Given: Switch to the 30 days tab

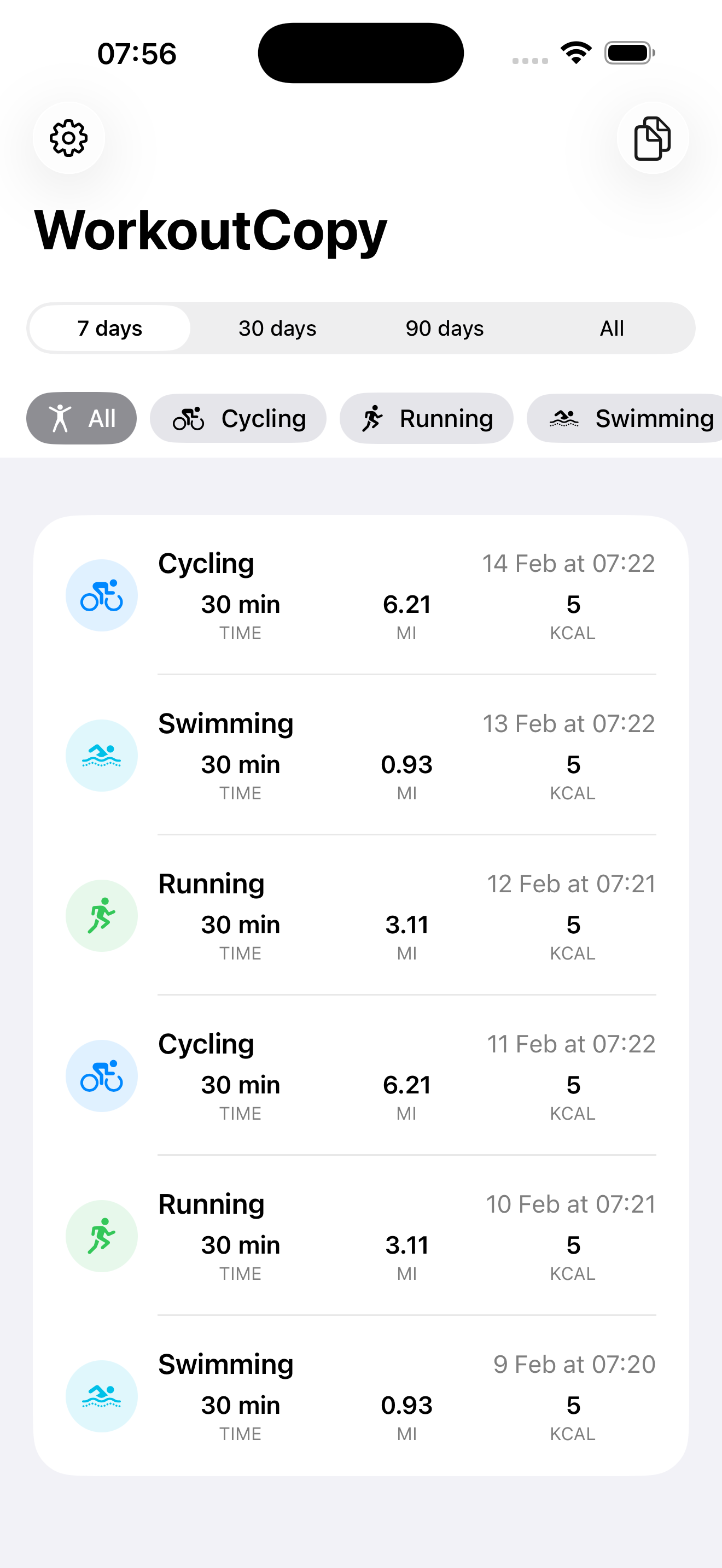Looking at the screenshot, I should tap(276, 327).
